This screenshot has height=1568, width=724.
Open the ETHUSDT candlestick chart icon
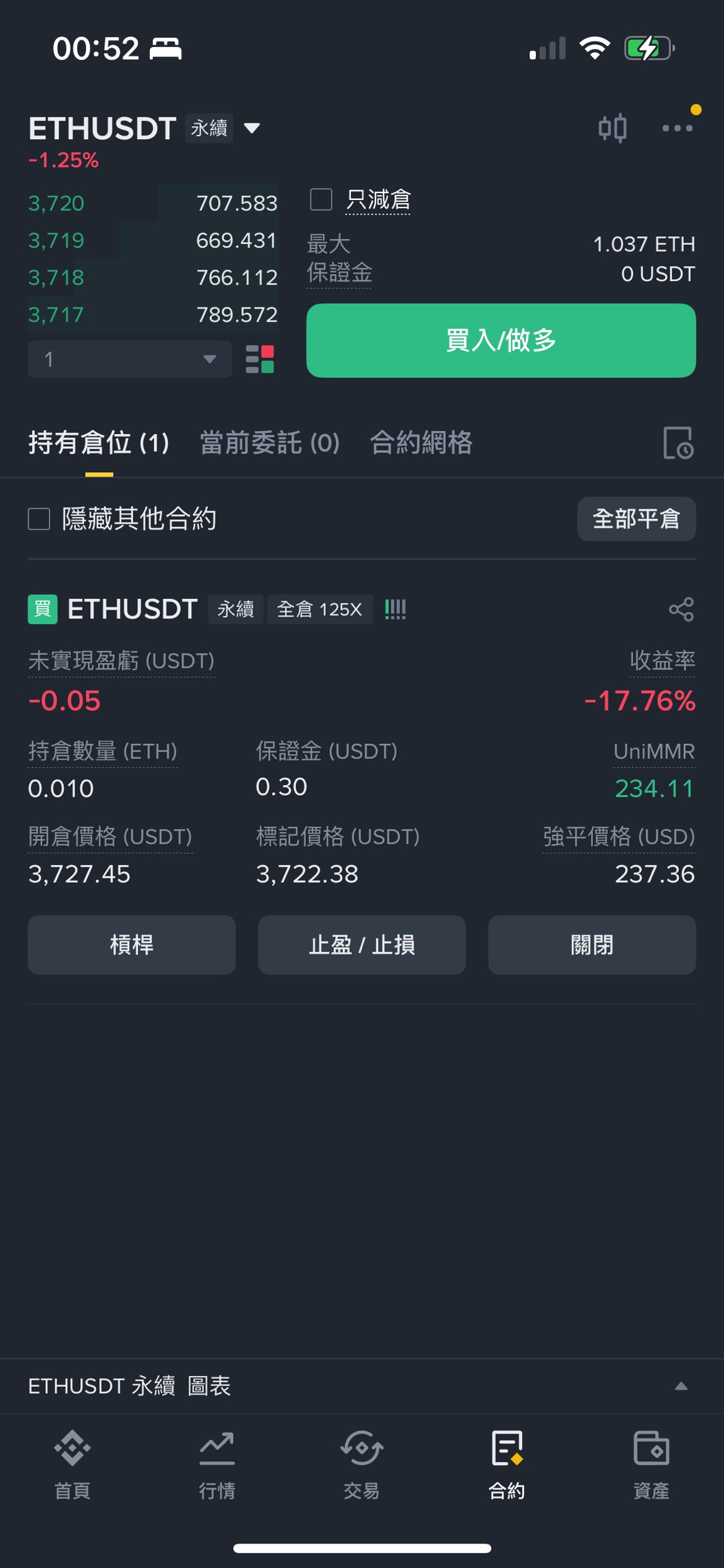click(x=612, y=129)
